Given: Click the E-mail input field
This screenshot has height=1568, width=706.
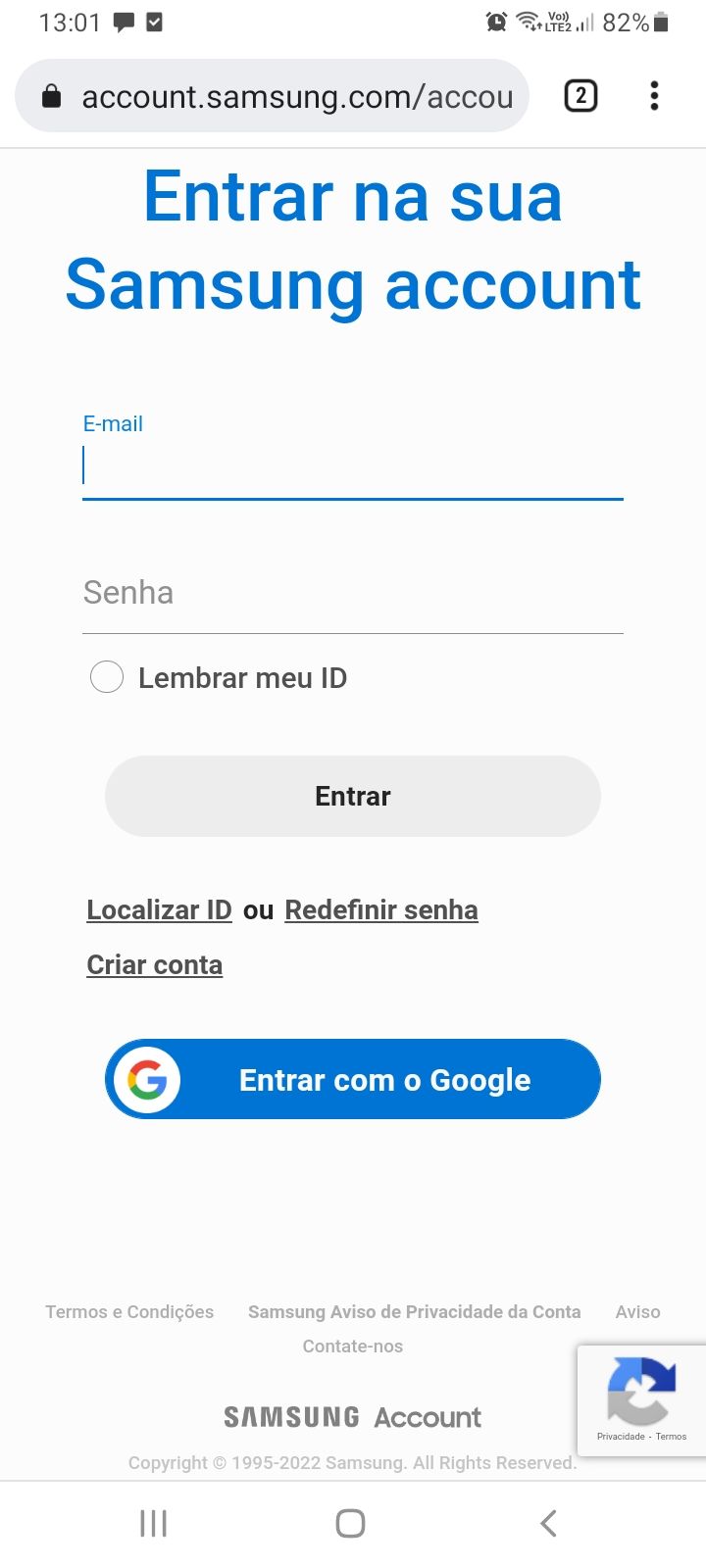Looking at the screenshot, I should point(352,465).
